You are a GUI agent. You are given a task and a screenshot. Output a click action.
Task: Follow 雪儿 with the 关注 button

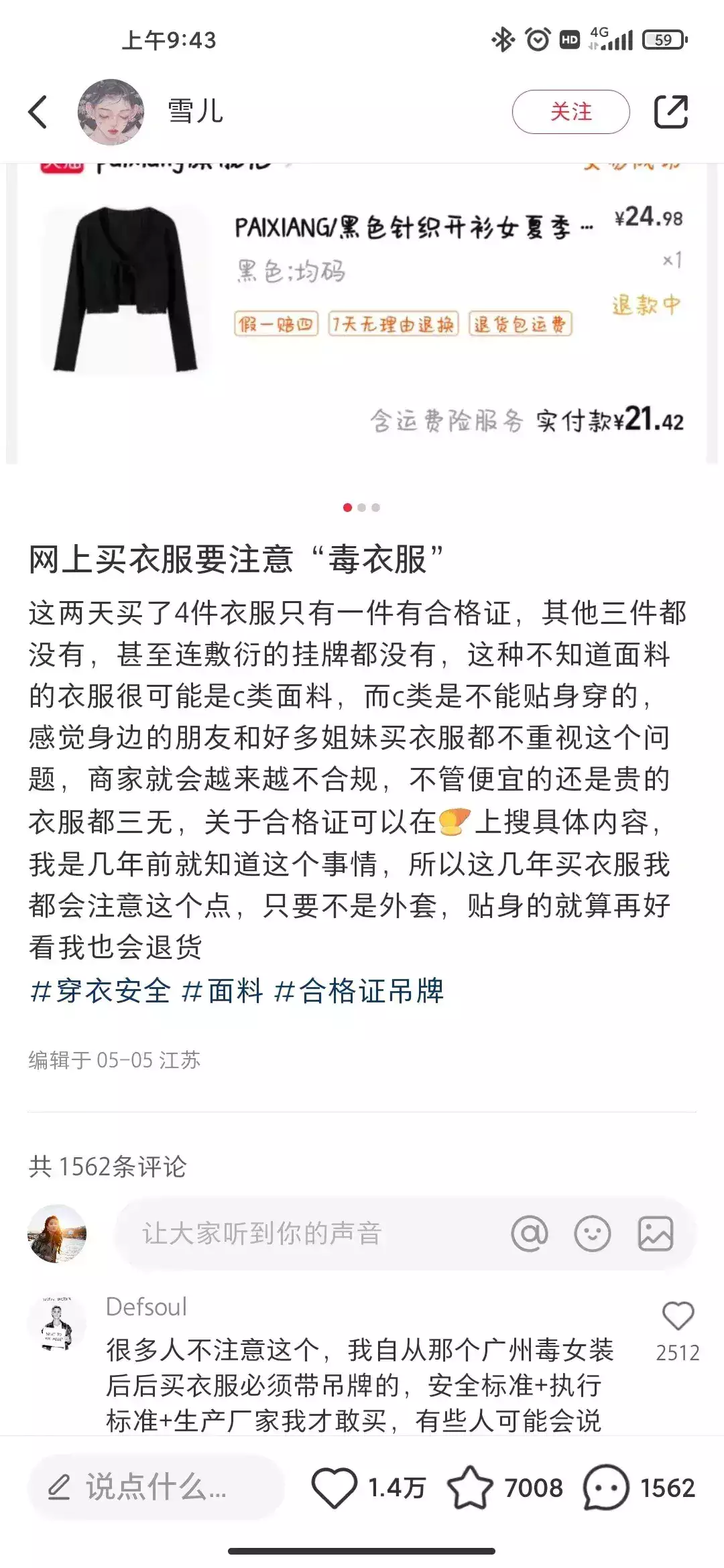coord(570,112)
